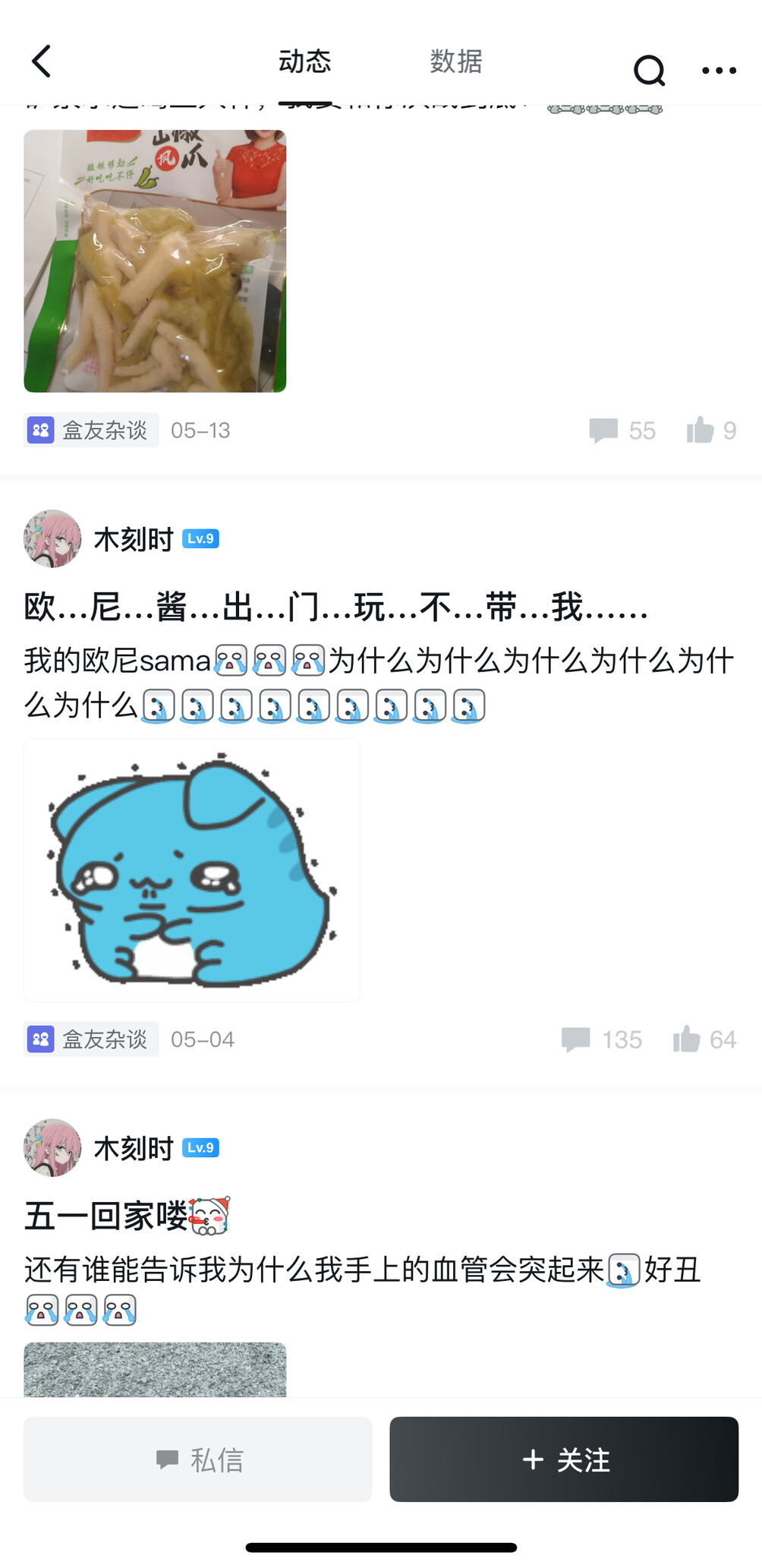Open the post 欧…尼…酱…出…门…玩

[x=335, y=607]
